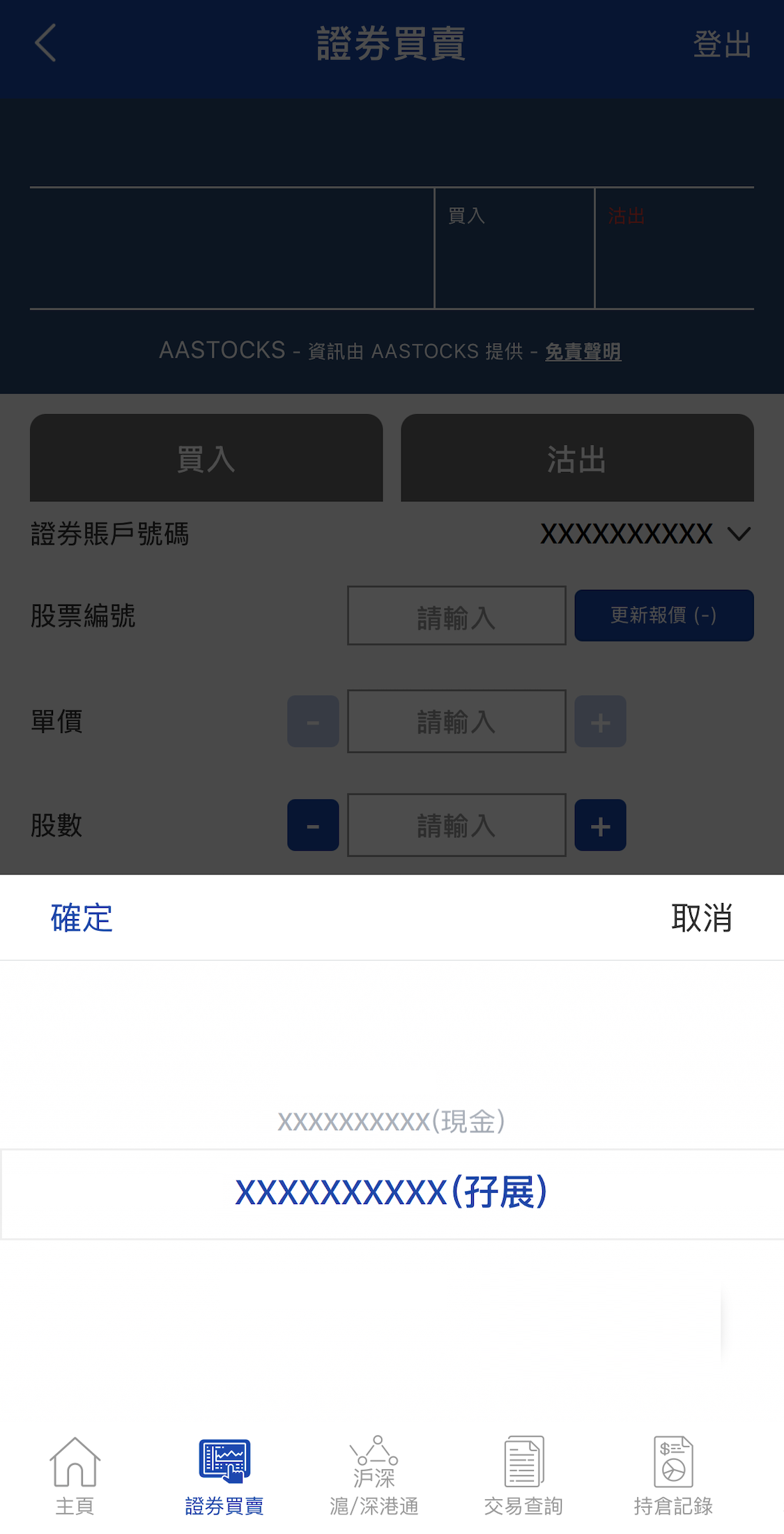Viewport: 784px width, 1534px height.
Task: Select the XXXXXXXXXX(現金) account option
Action: pyautogui.click(x=391, y=1121)
